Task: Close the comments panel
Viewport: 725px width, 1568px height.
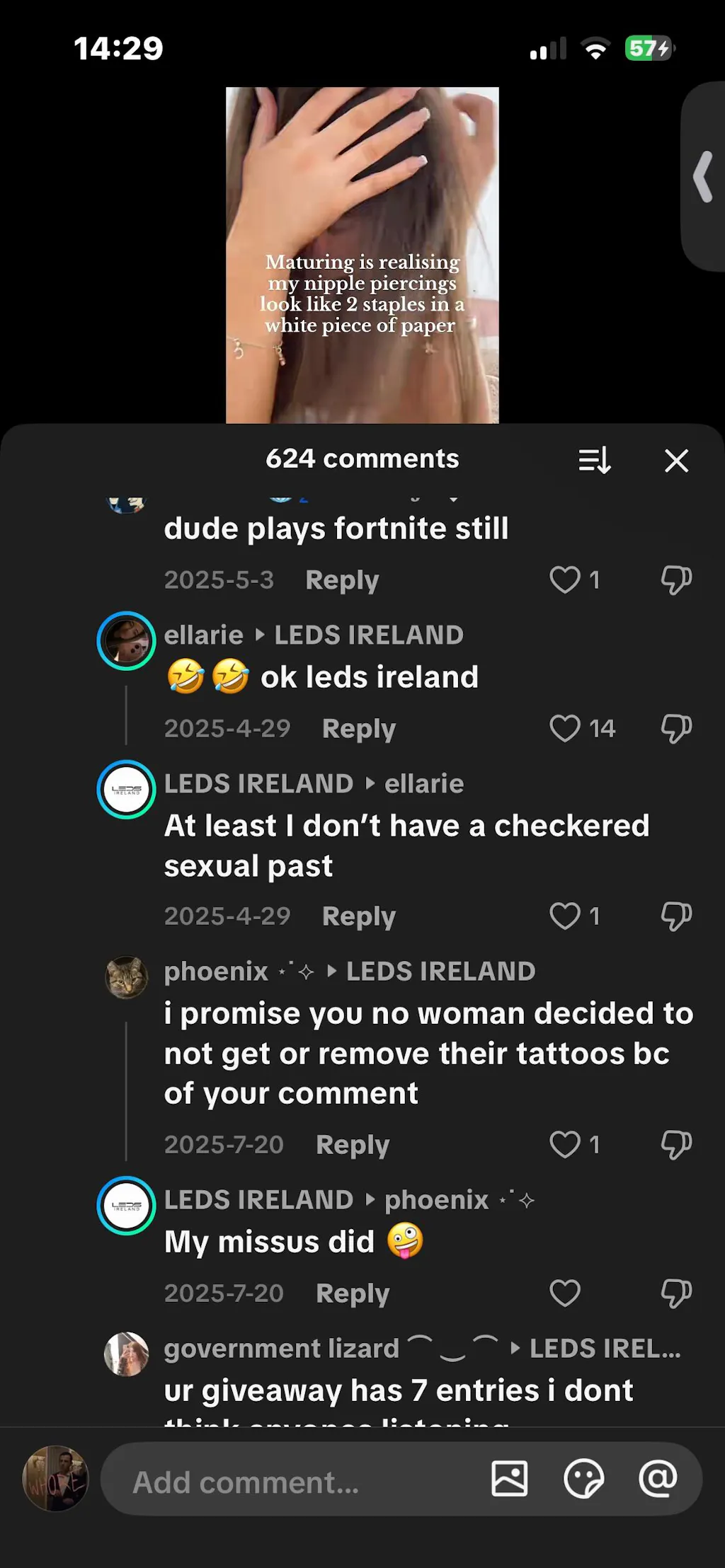Action: pyautogui.click(x=676, y=461)
